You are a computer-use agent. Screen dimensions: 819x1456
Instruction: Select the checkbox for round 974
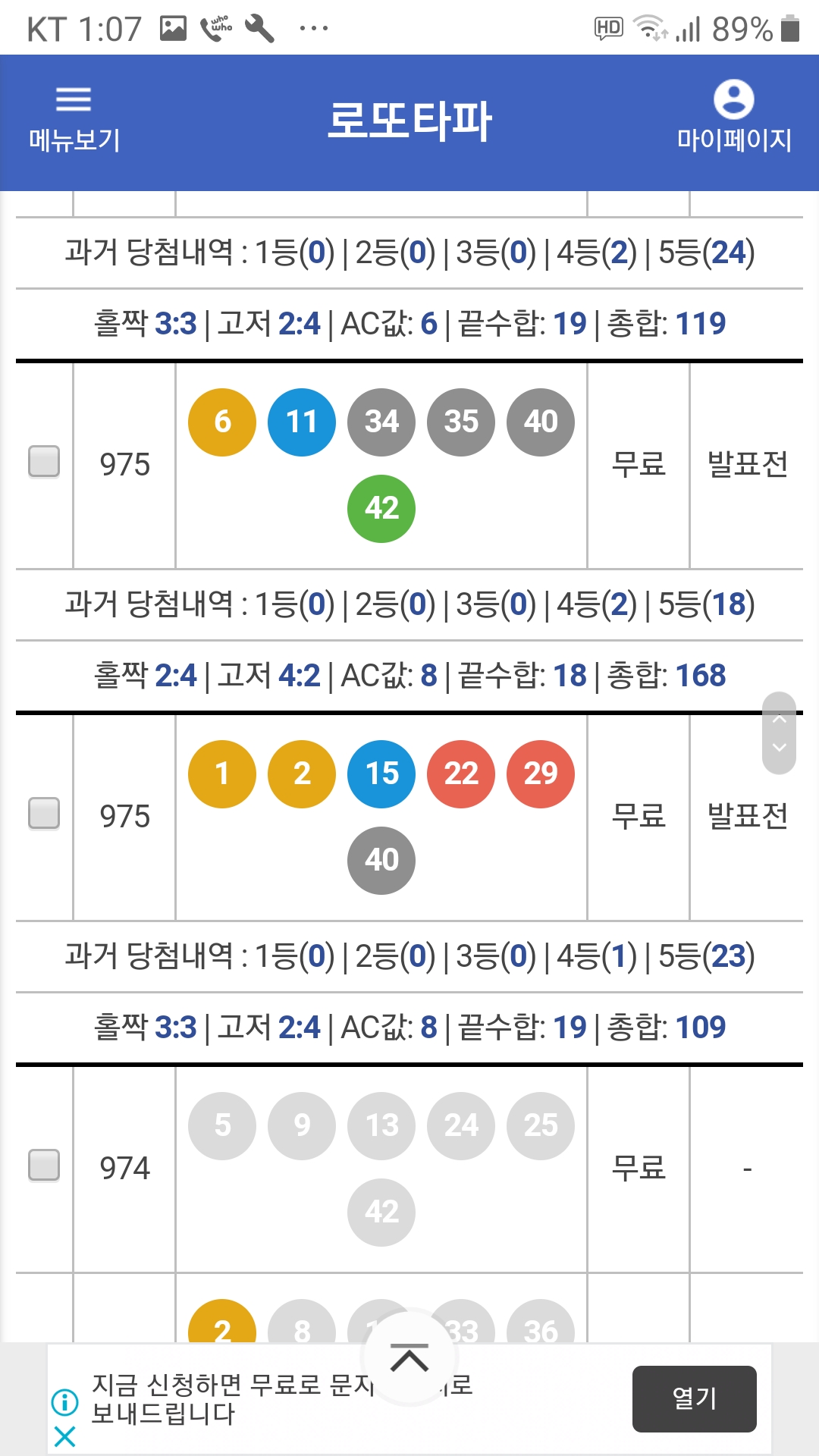coord(44,1166)
